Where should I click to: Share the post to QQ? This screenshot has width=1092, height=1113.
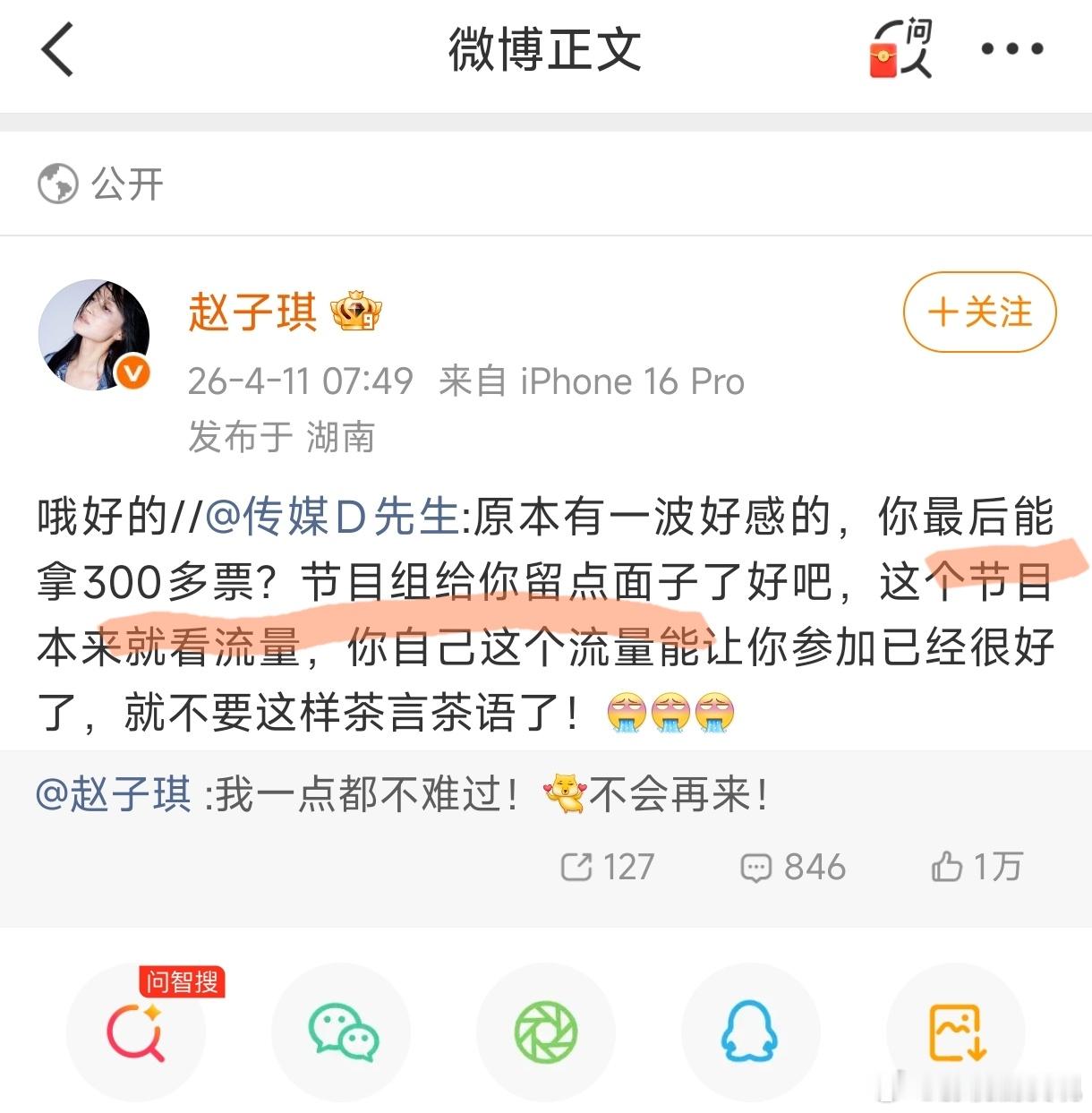pyautogui.click(x=752, y=1032)
